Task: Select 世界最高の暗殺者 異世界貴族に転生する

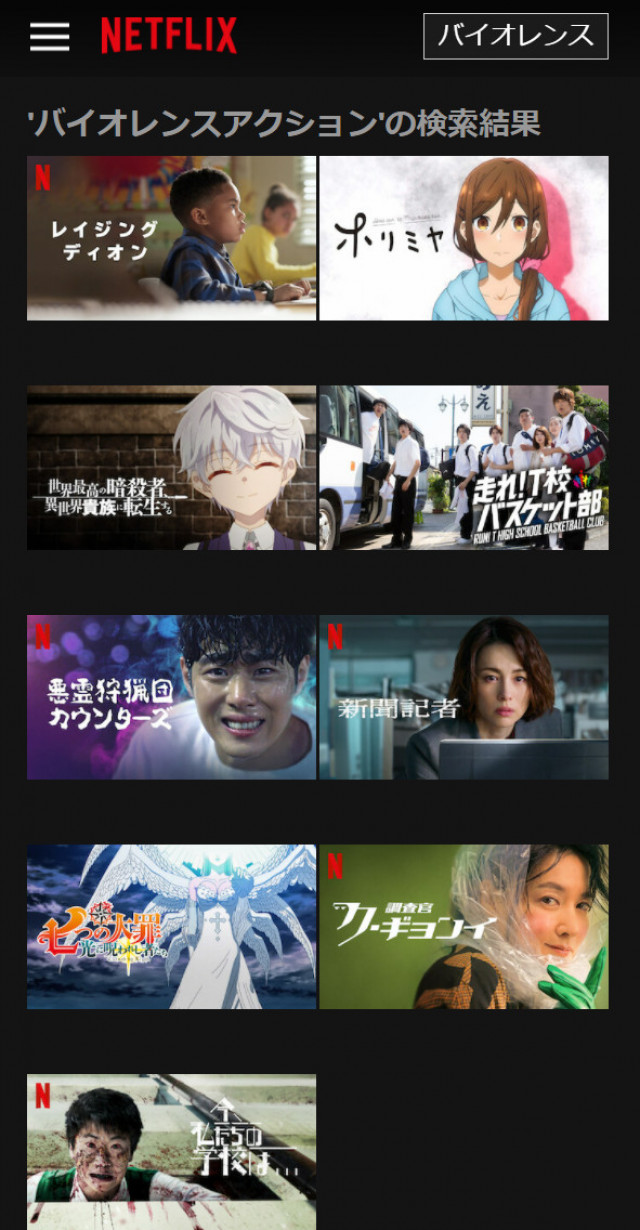Action: [171, 467]
